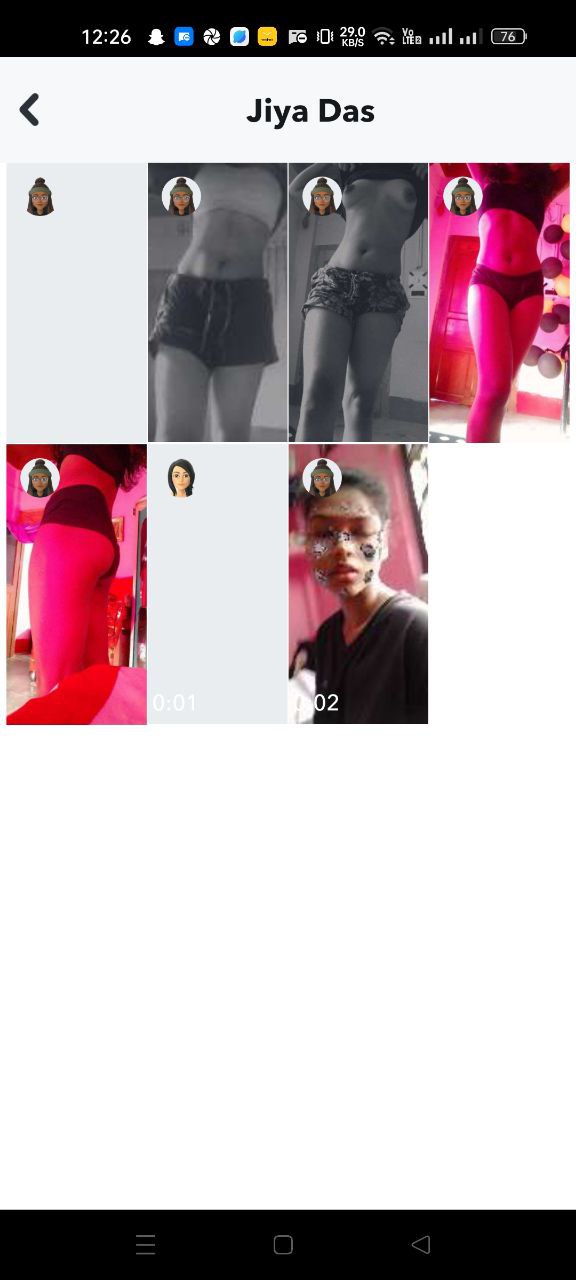
Task: Go back from Jiya Das media
Action: (x=30, y=110)
